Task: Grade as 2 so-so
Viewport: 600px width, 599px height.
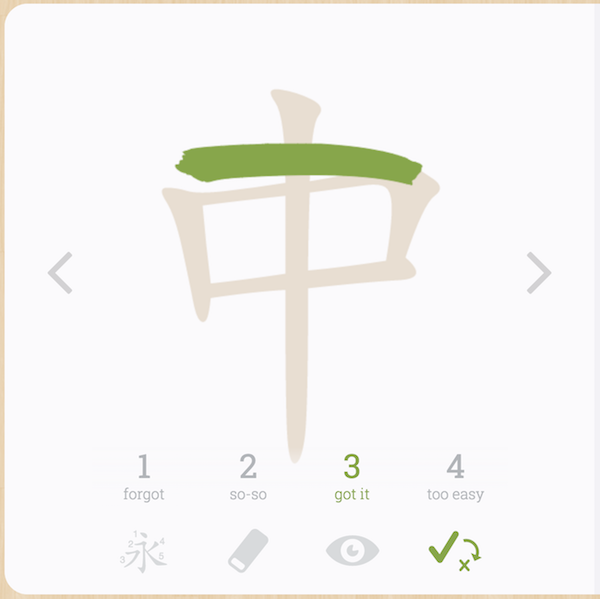Action: point(248,476)
